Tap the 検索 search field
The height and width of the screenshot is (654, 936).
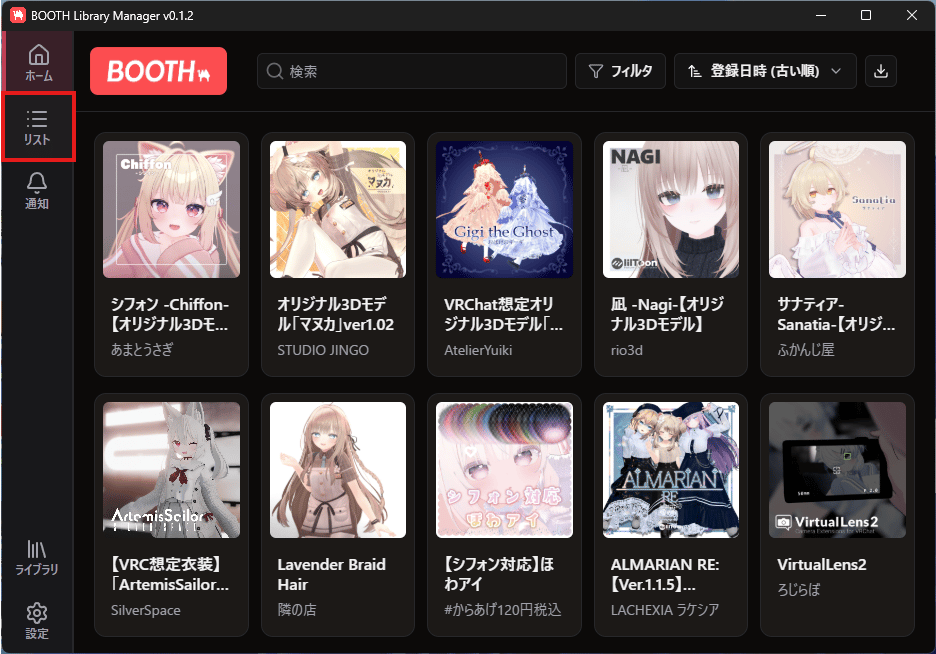click(410, 71)
